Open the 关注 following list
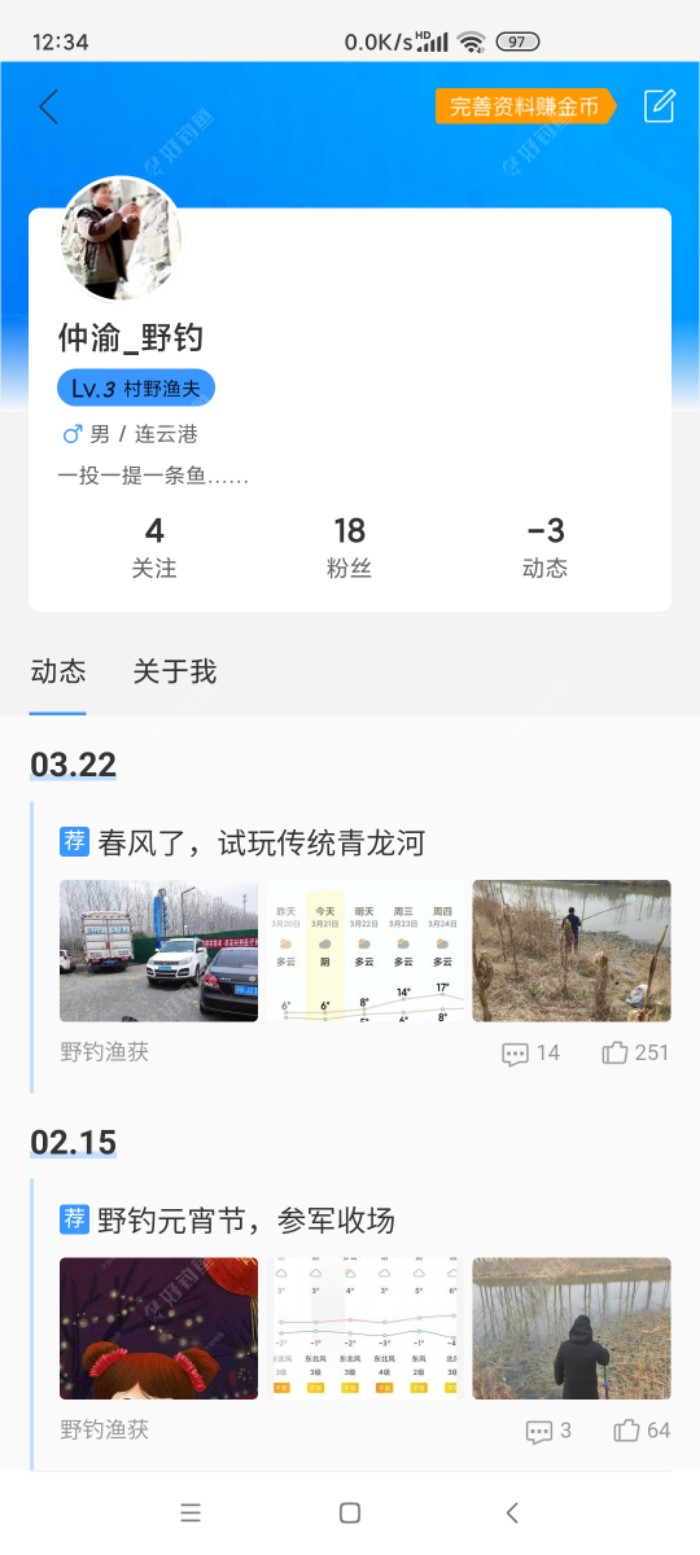 [154, 547]
